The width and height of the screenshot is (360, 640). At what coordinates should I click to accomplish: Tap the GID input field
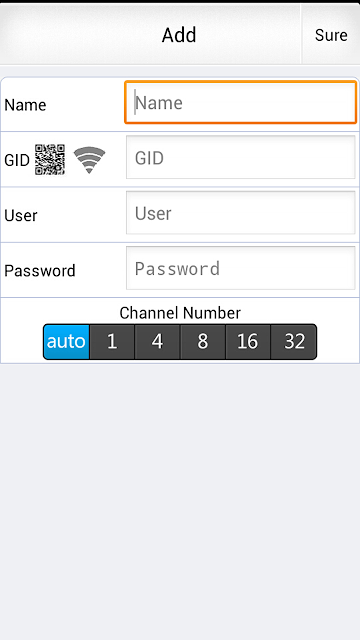240,157
